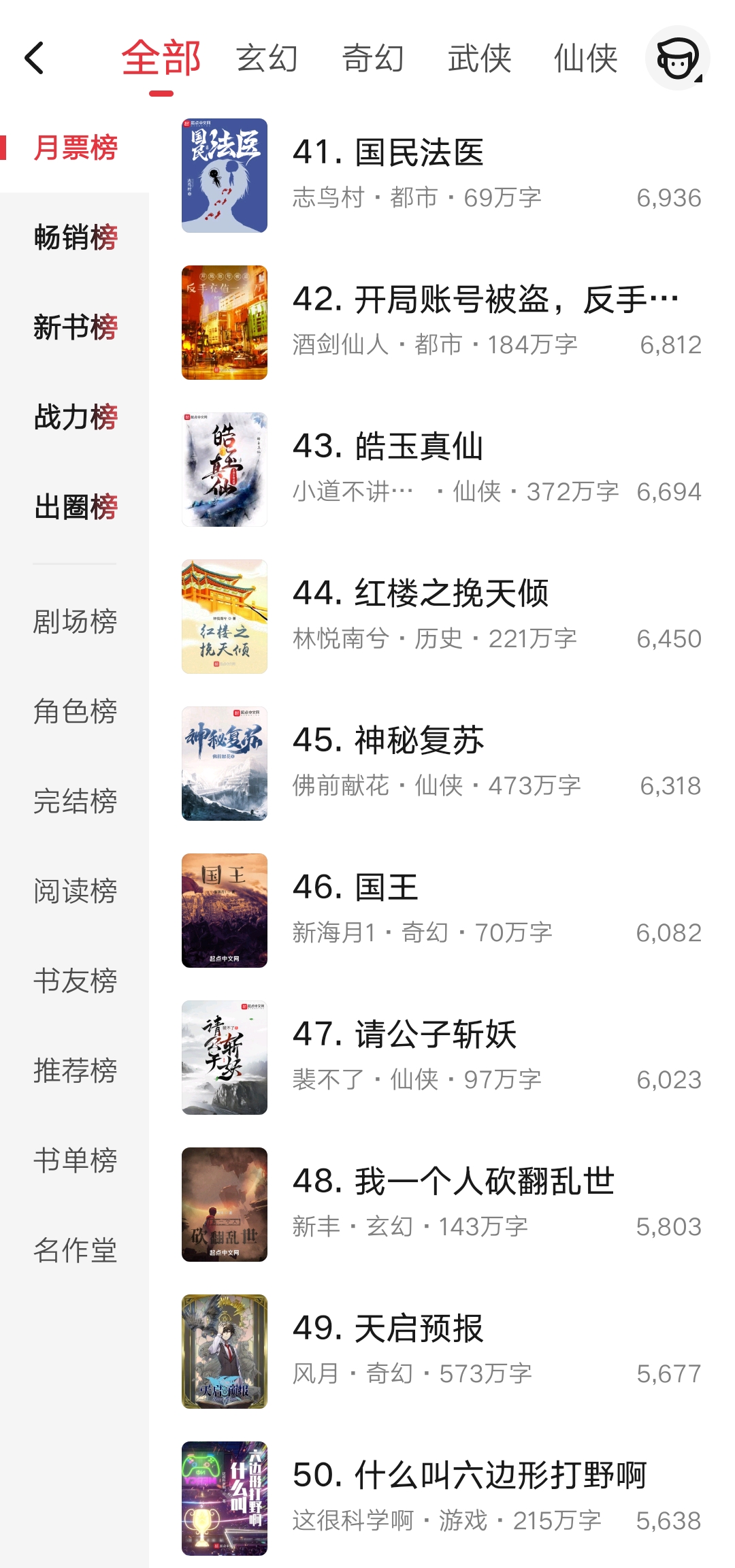Viewport: 735px width, 1568px height.
Task: Click the cover thumbnail of 国王
Action: 225,910
